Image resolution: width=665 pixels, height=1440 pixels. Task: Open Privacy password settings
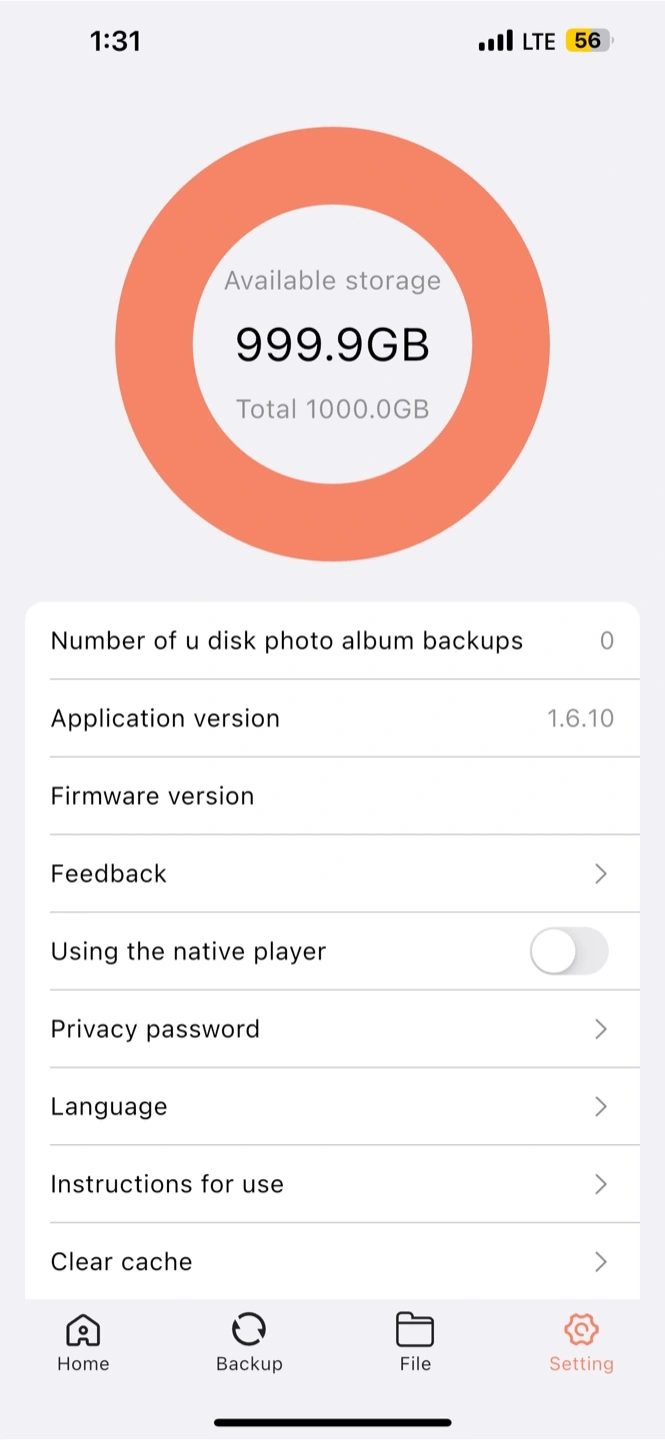[x=332, y=1029]
